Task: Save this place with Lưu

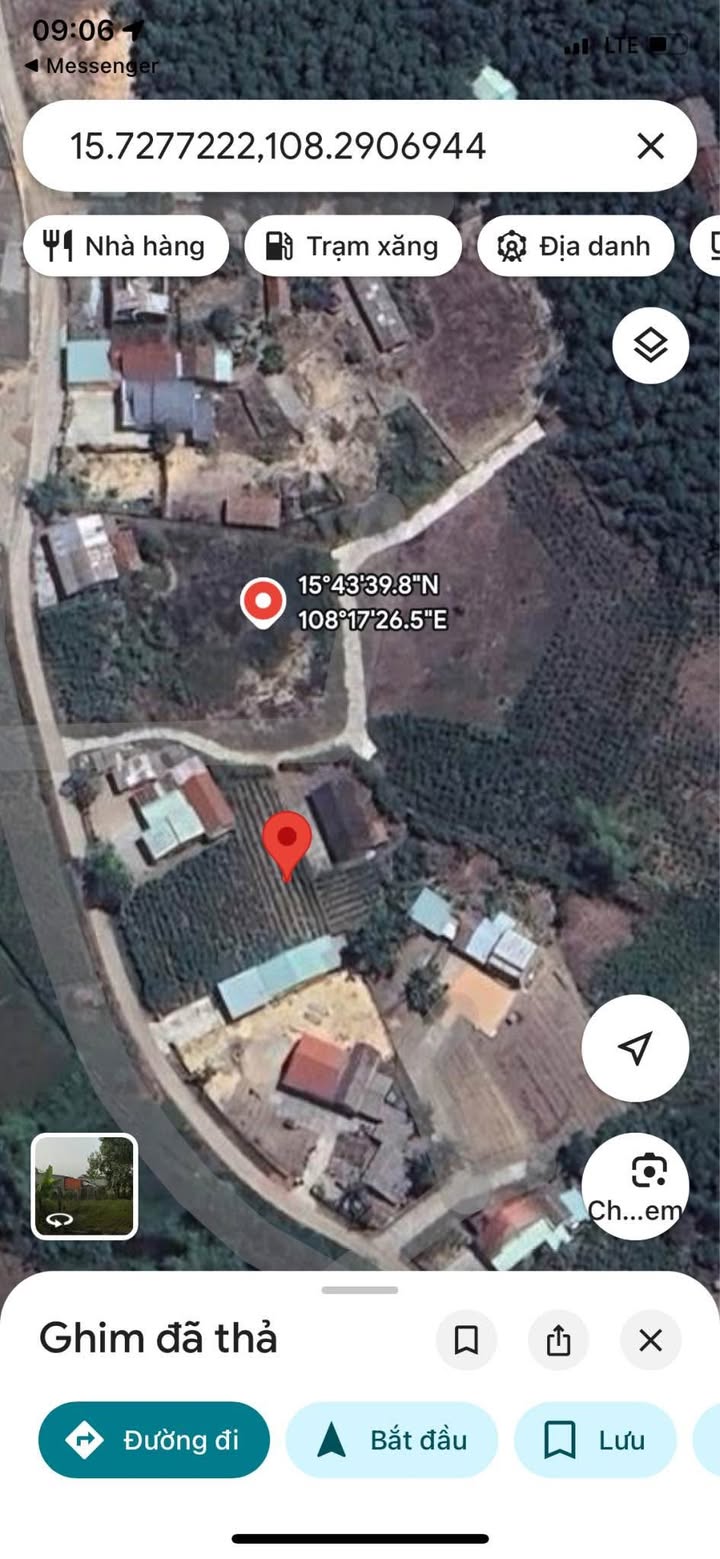Action: [594, 1440]
